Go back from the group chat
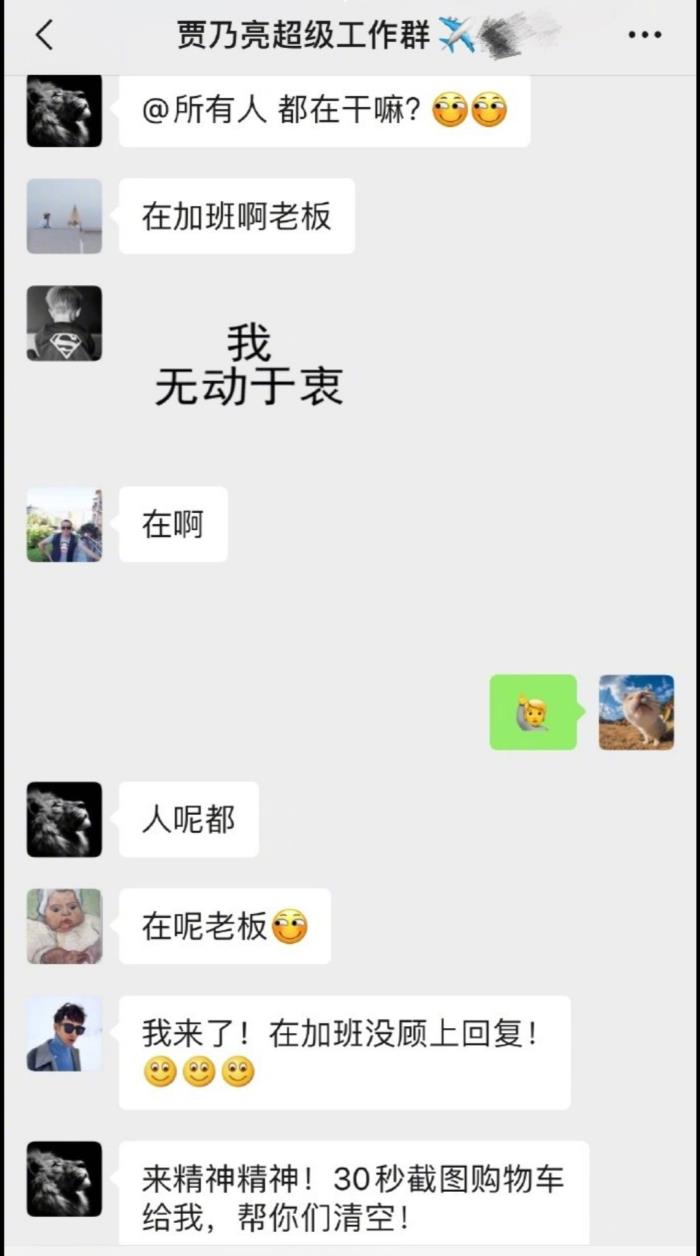This screenshot has width=700, height=1256. coord(44,36)
